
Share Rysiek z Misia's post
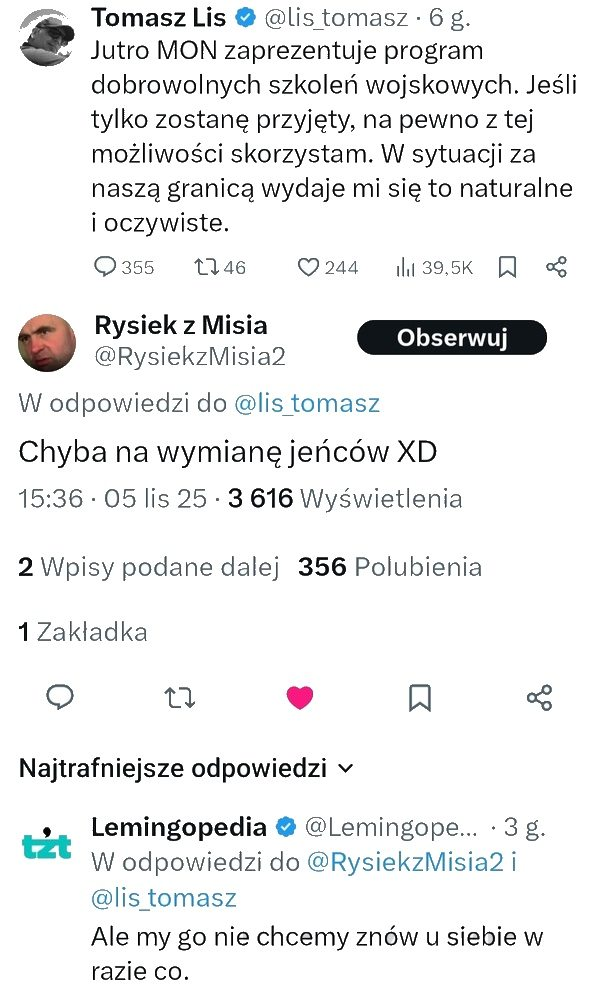(x=539, y=697)
